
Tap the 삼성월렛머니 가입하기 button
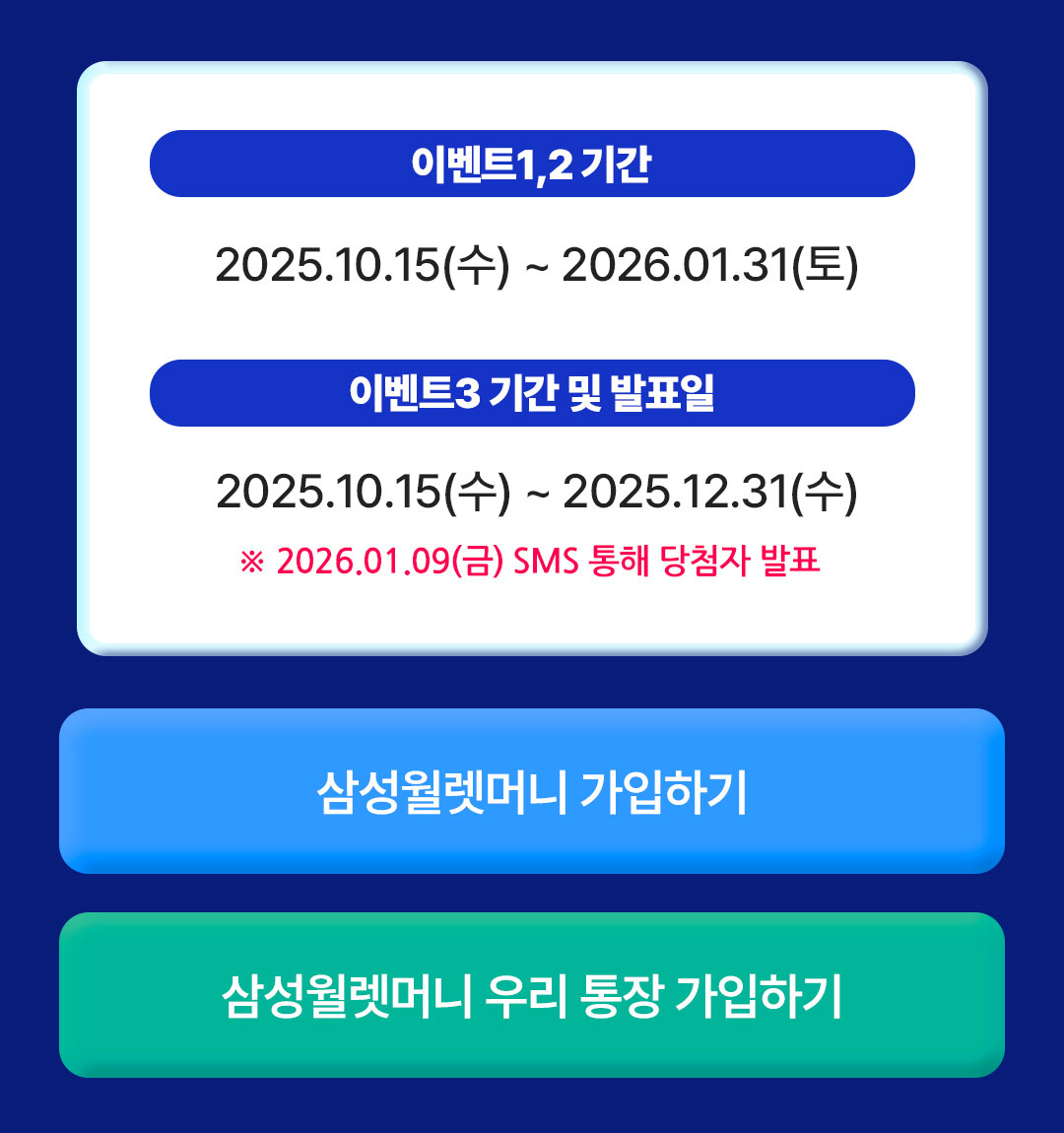tap(532, 791)
